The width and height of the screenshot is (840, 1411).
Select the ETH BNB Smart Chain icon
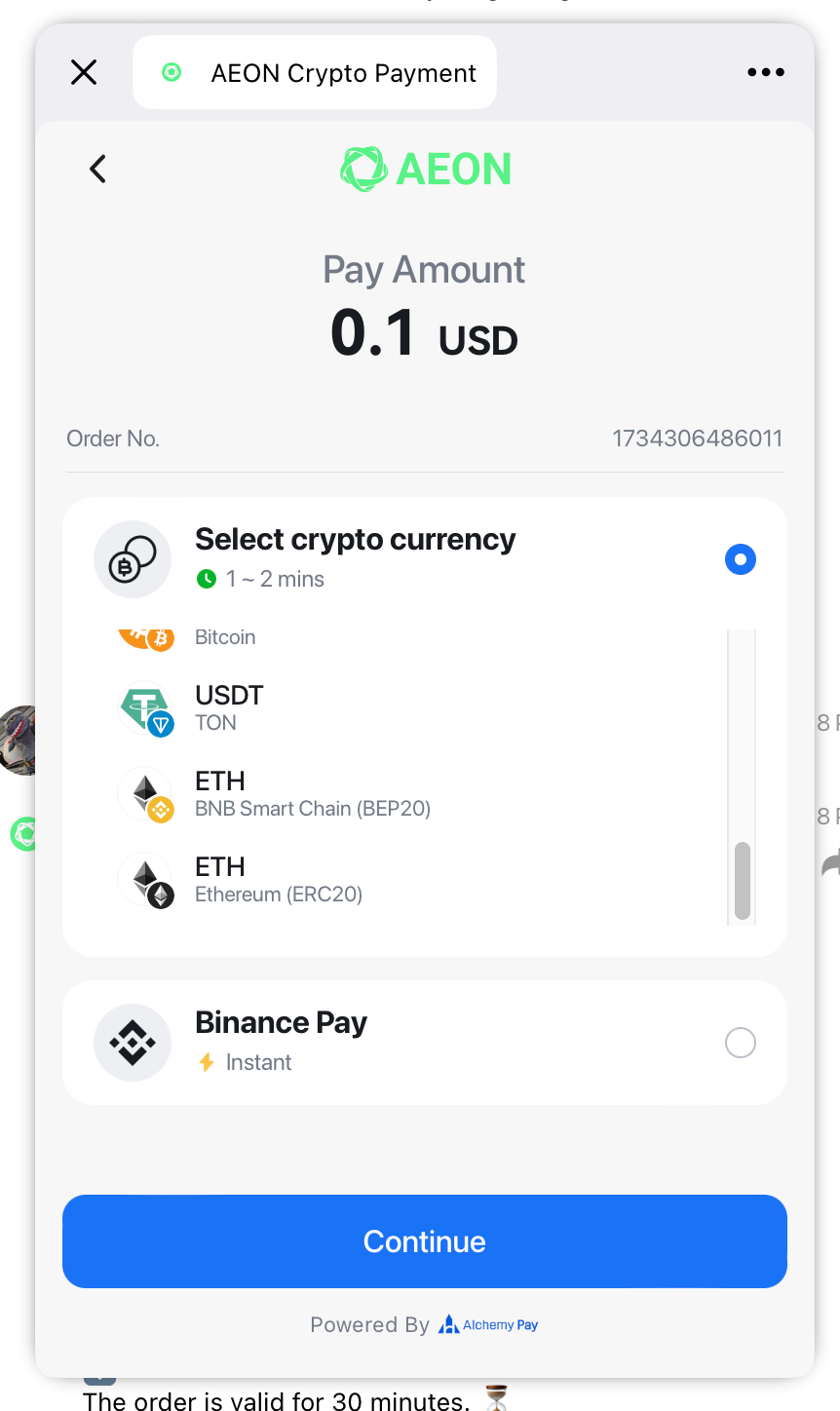146,792
